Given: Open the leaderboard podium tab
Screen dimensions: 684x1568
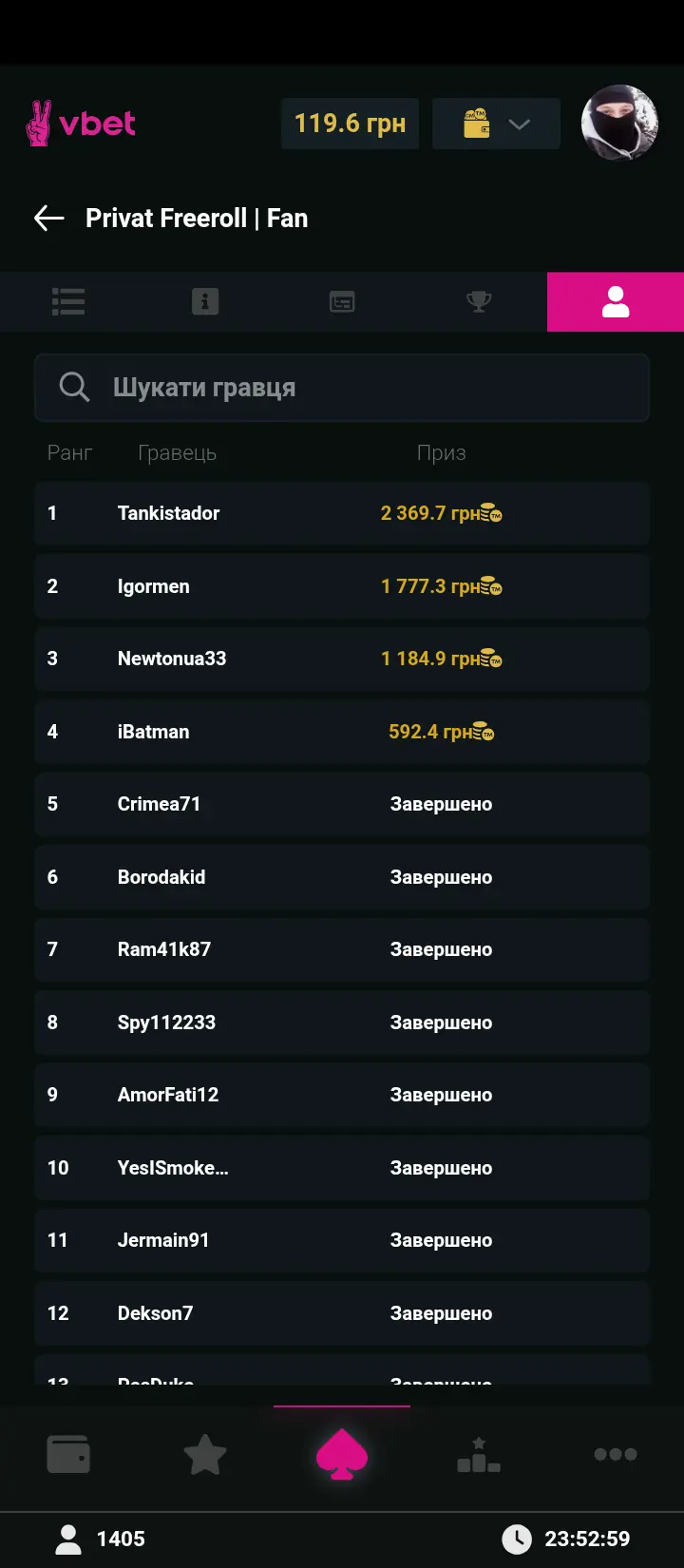Looking at the screenshot, I should pyautogui.click(x=479, y=1454).
